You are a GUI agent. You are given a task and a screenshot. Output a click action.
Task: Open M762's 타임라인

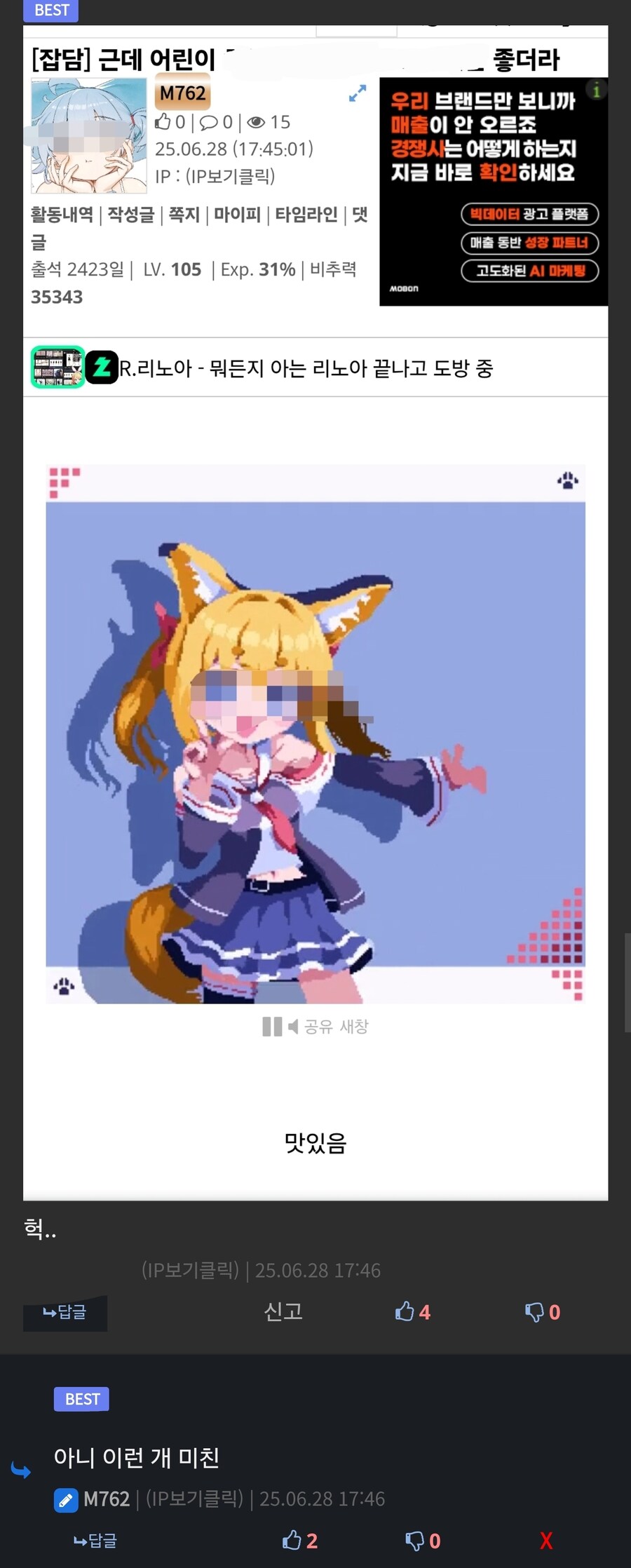pyautogui.click(x=306, y=215)
